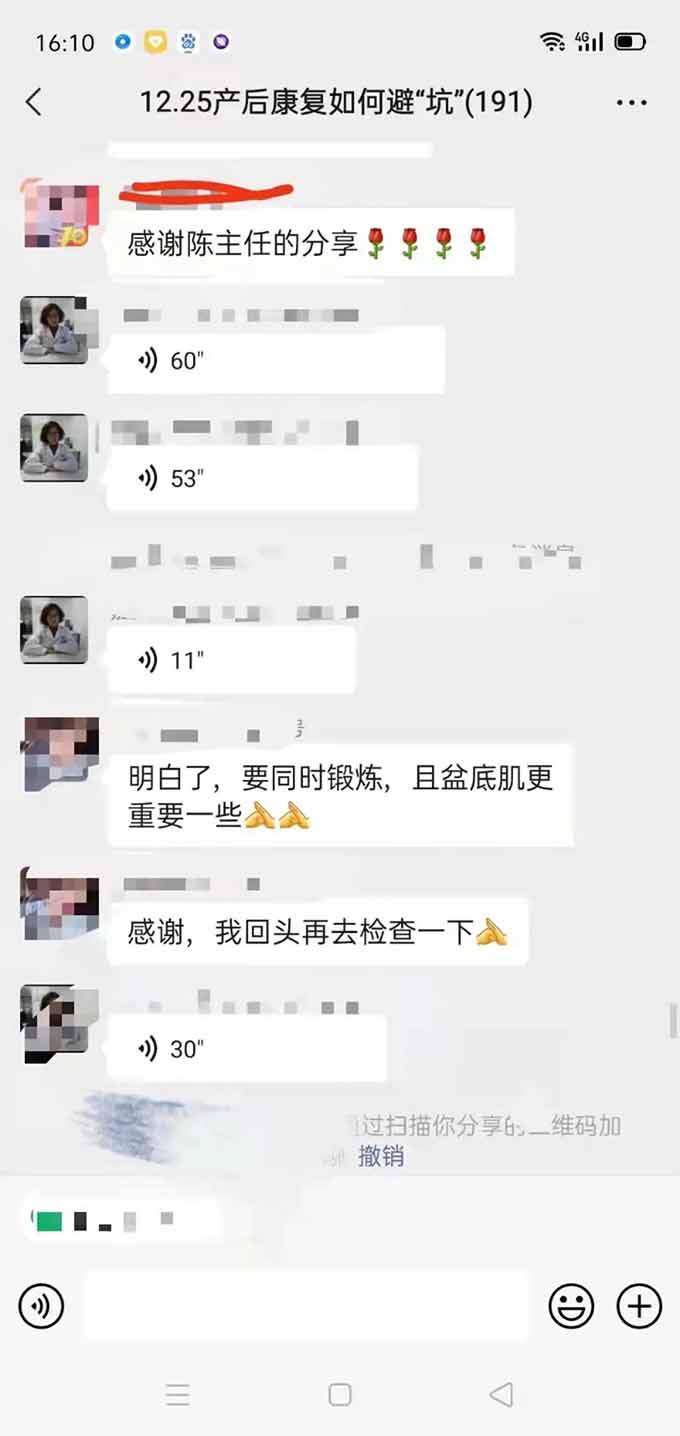Play the 30-second voice message
Screen dimensions: 680x1436
(246, 1048)
